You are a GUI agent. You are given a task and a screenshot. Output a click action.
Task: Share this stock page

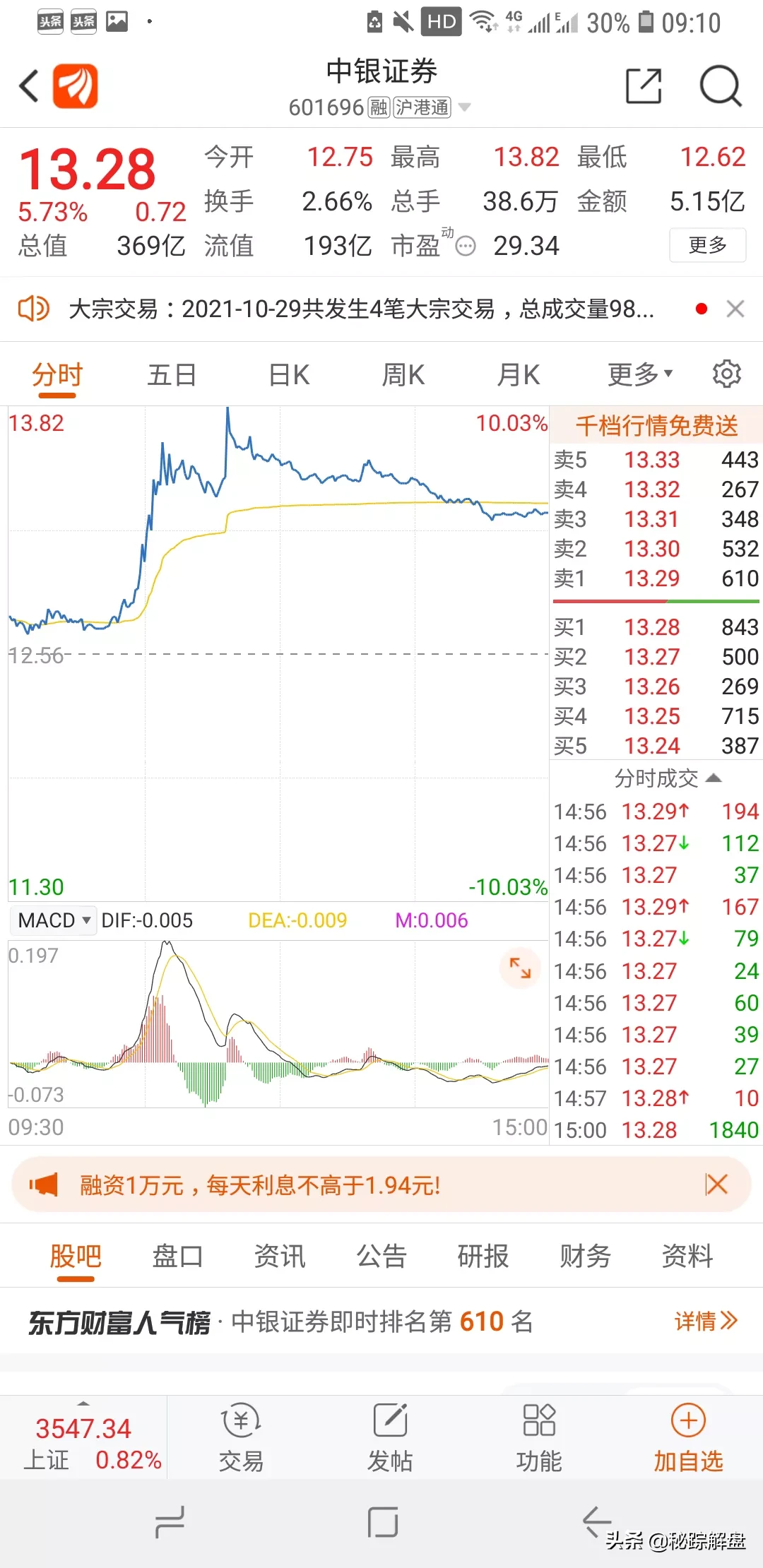[644, 86]
